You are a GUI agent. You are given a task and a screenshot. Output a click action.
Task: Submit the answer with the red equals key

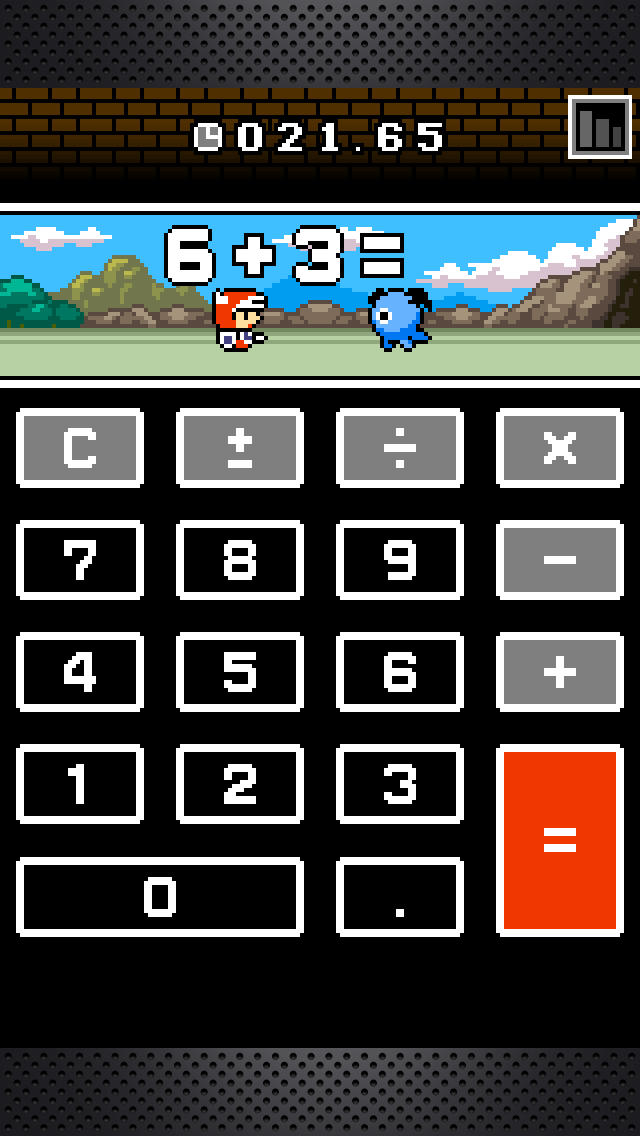click(x=560, y=840)
